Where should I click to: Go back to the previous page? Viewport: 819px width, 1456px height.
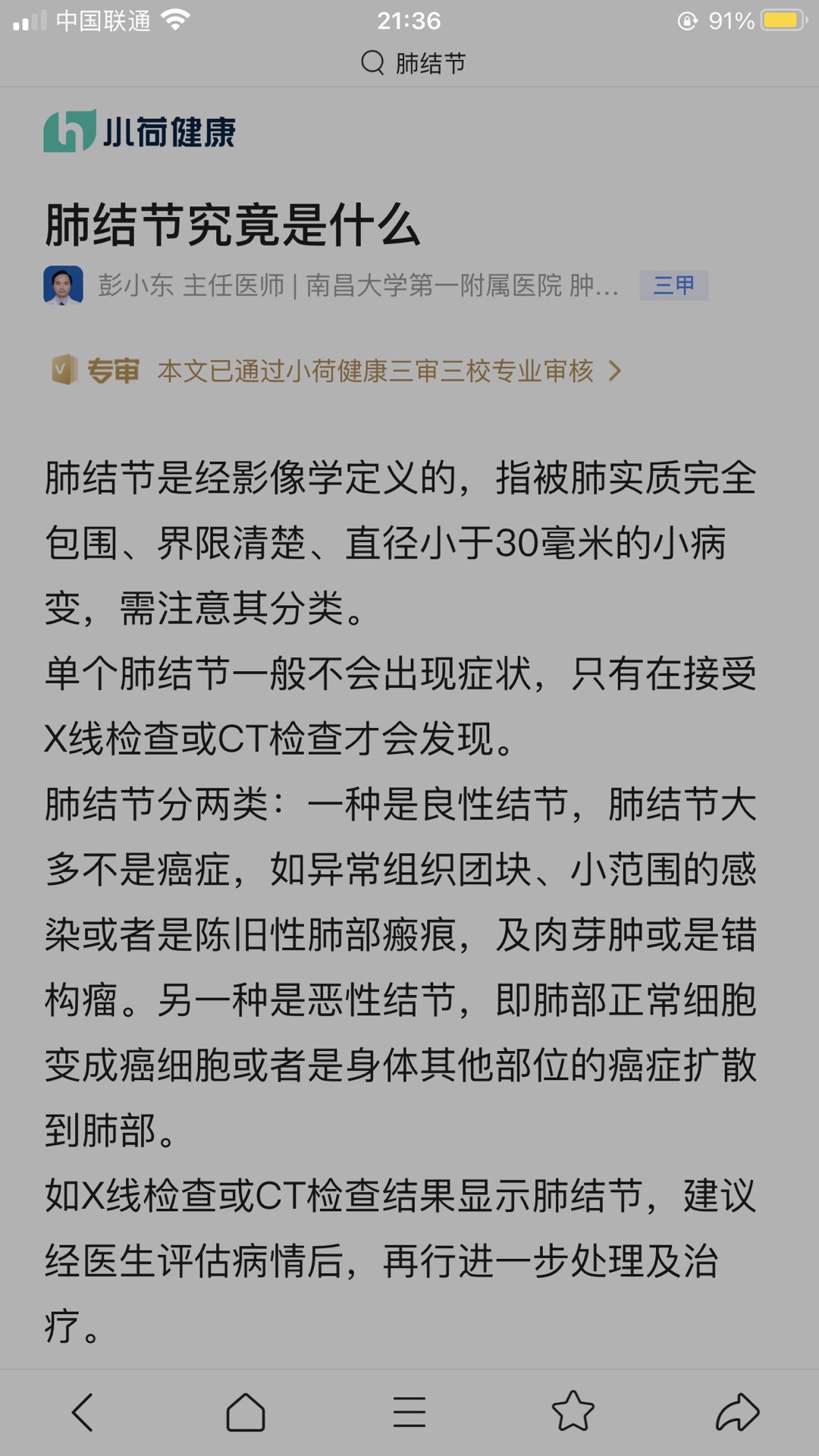pyautogui.click(x=83, y=1412)
